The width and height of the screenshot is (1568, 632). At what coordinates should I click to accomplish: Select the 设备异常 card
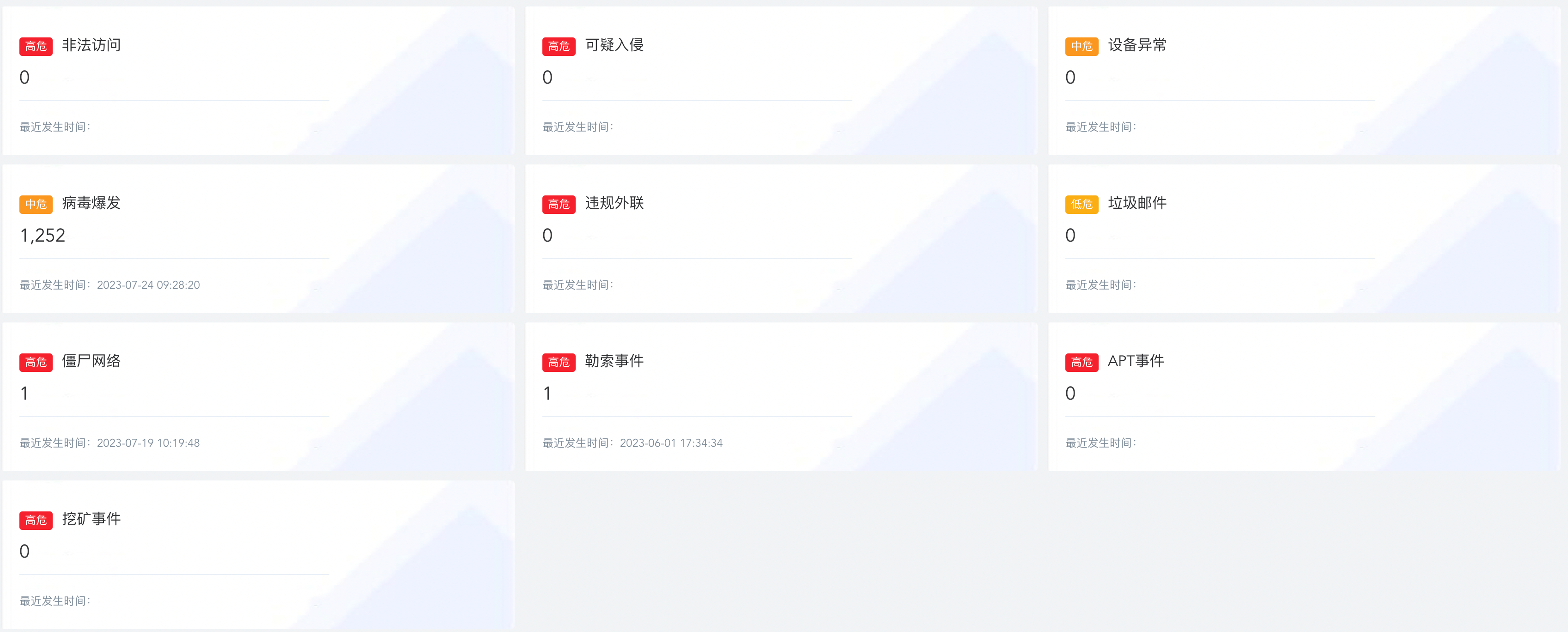point(1304,81)
